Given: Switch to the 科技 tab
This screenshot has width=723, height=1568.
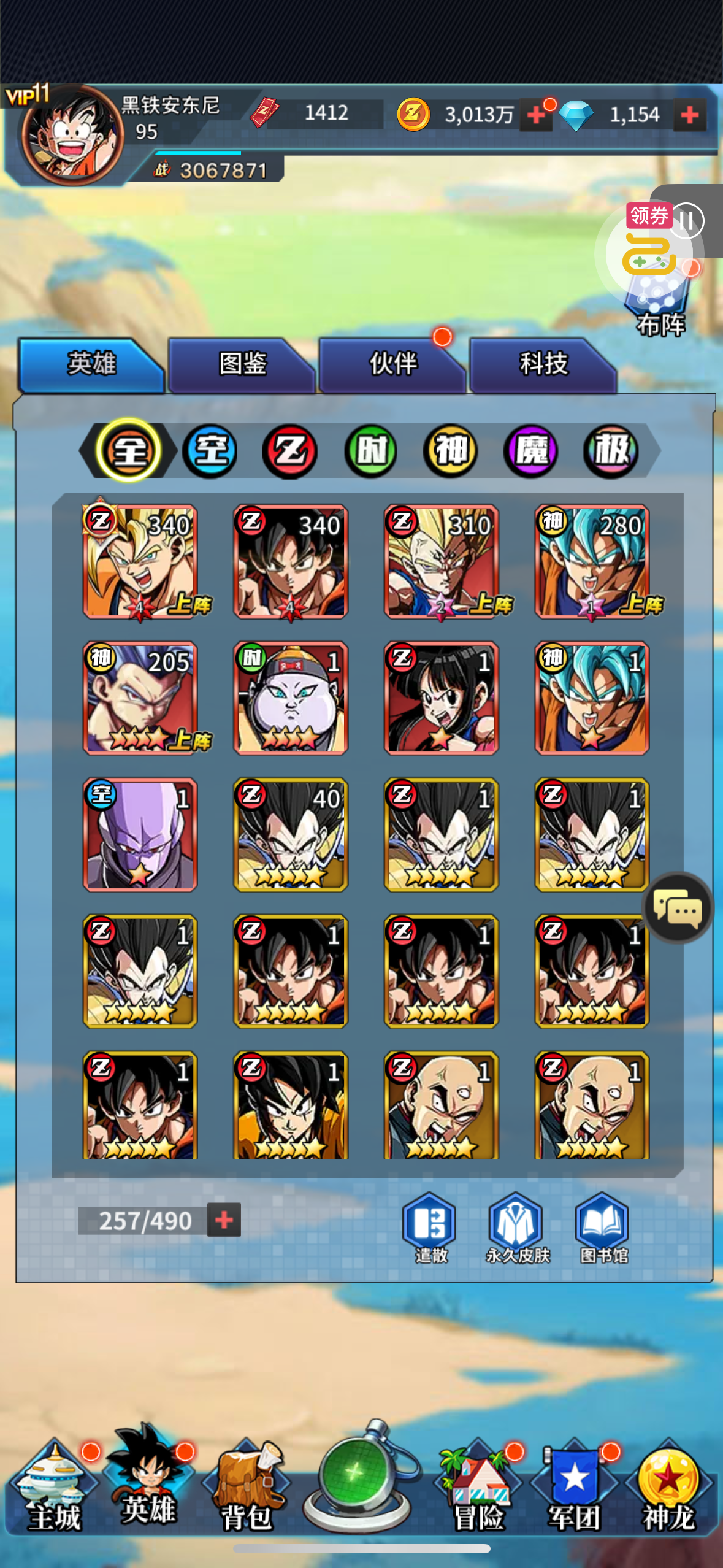Looking at the screenshot, I should 543,364.
